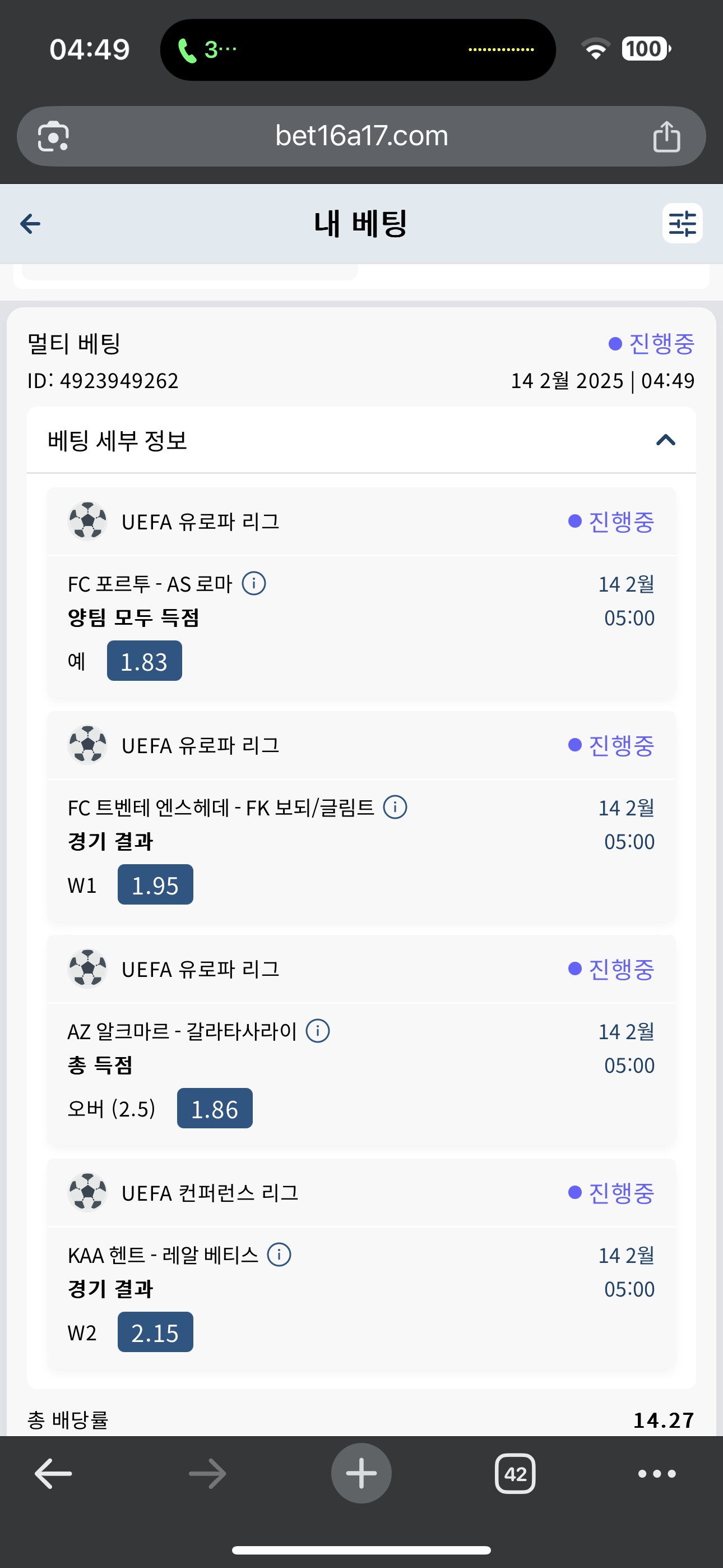Image resolution: width=723 pixels, height=1568 pixels.
Task: Open the browser's three-dot menu
Action: 657,1474
